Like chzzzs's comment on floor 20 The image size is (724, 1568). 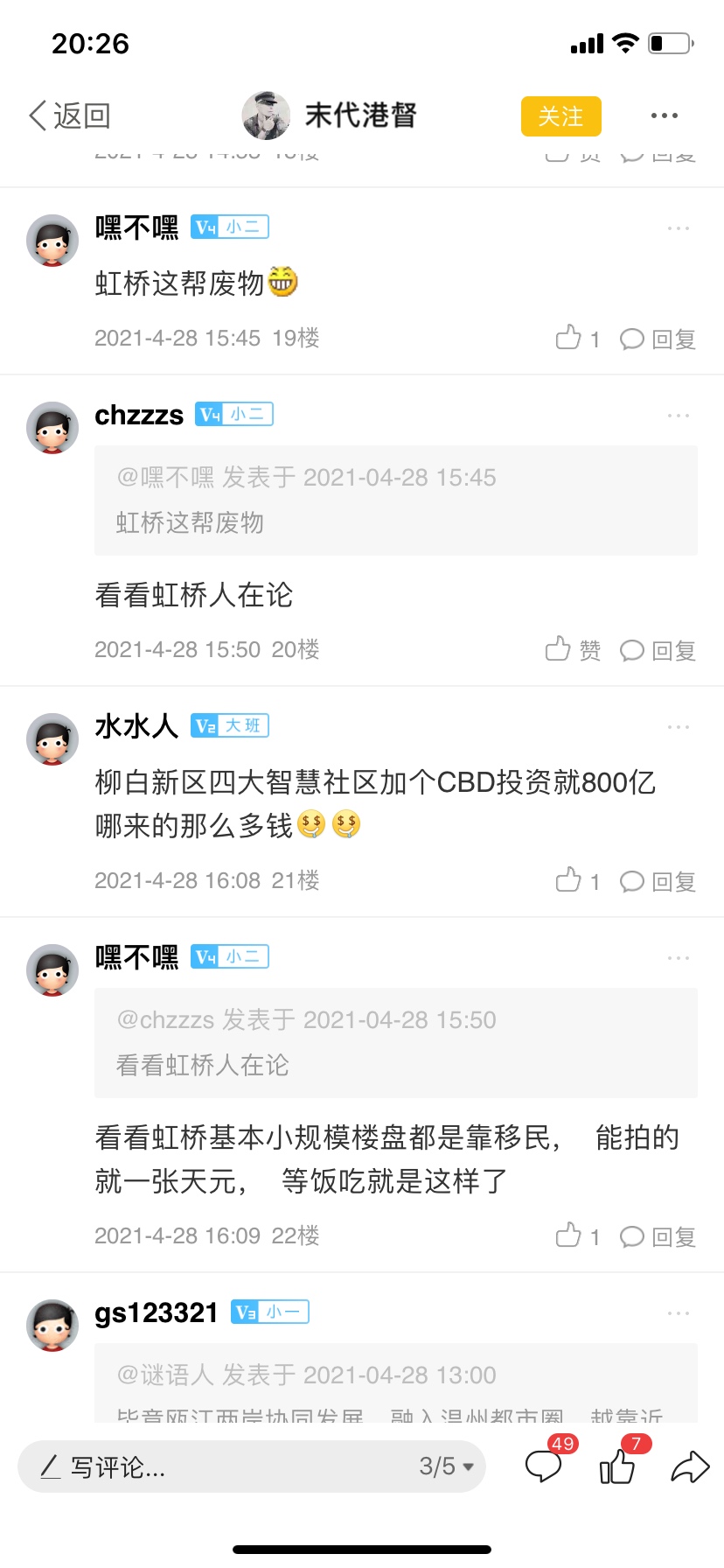point(573,650)
